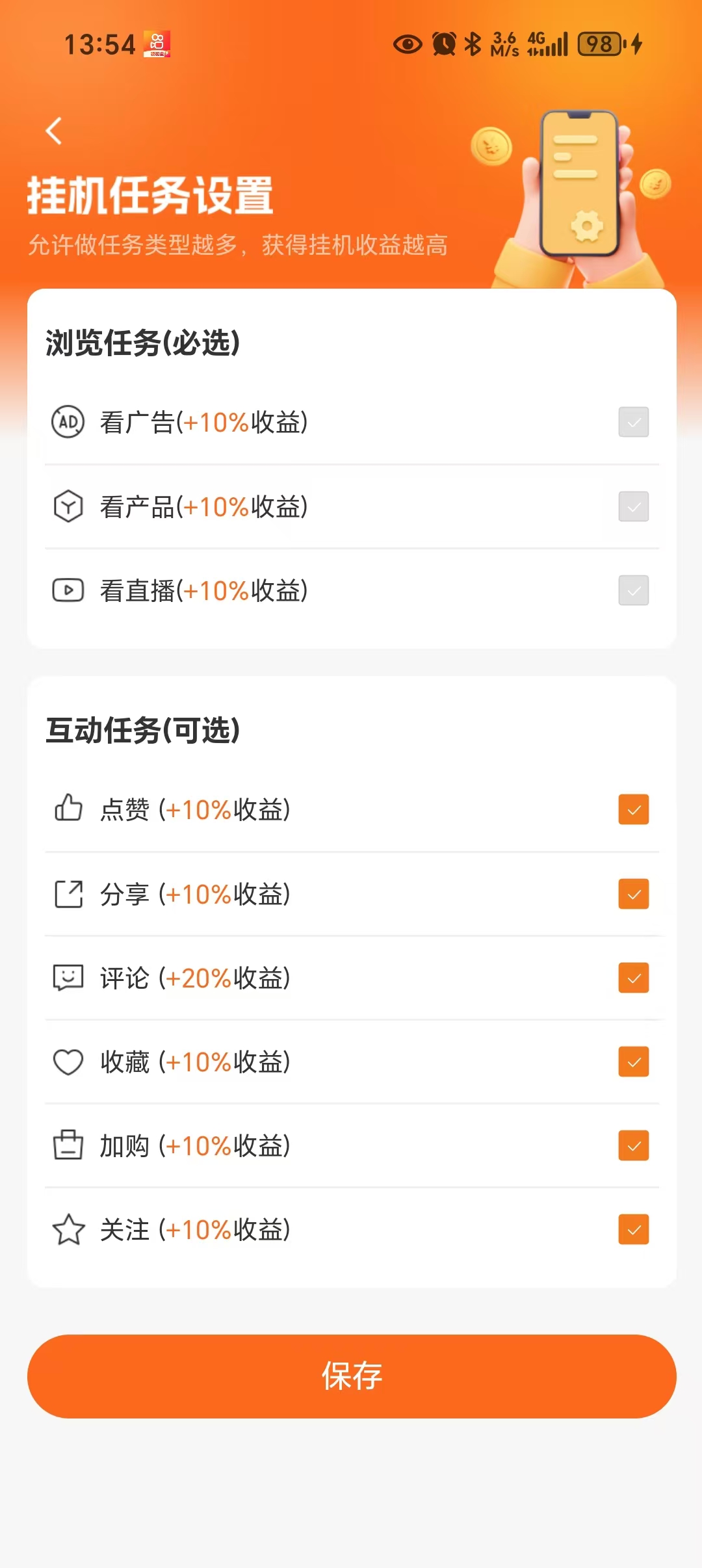Uncheck the 点赞 task checkbox
Screen dimensions: 702x1568
(634, 809)
